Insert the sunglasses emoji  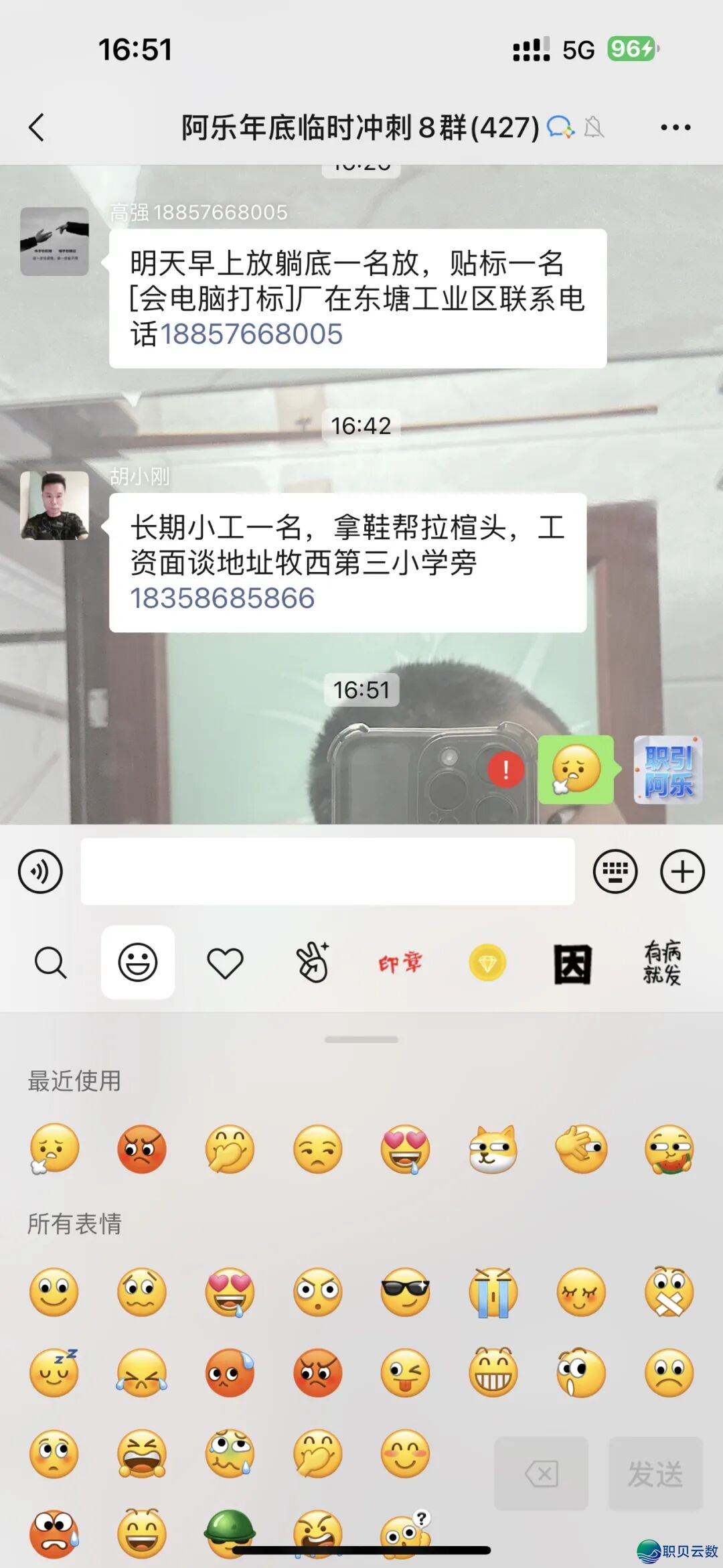(x=405, y=1291)
